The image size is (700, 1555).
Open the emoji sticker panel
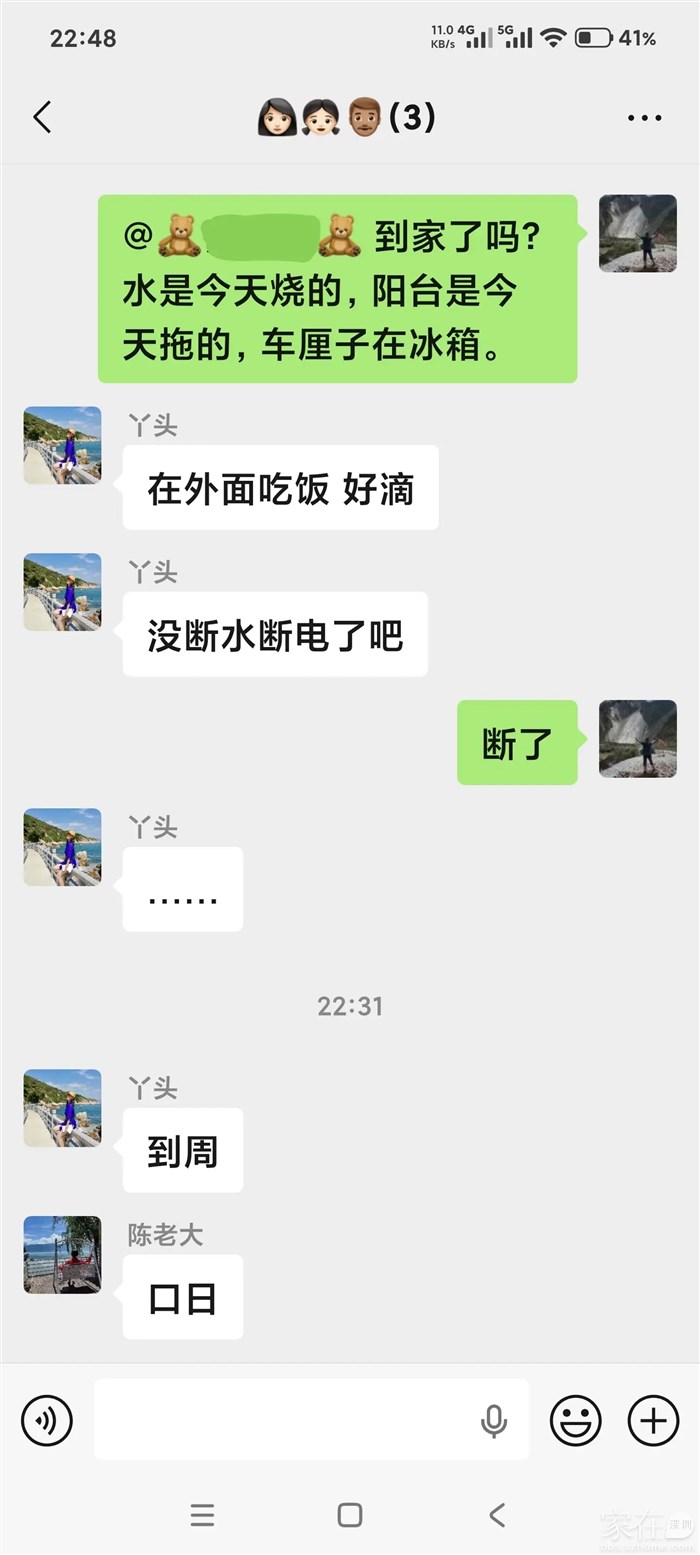point(576,1420)
